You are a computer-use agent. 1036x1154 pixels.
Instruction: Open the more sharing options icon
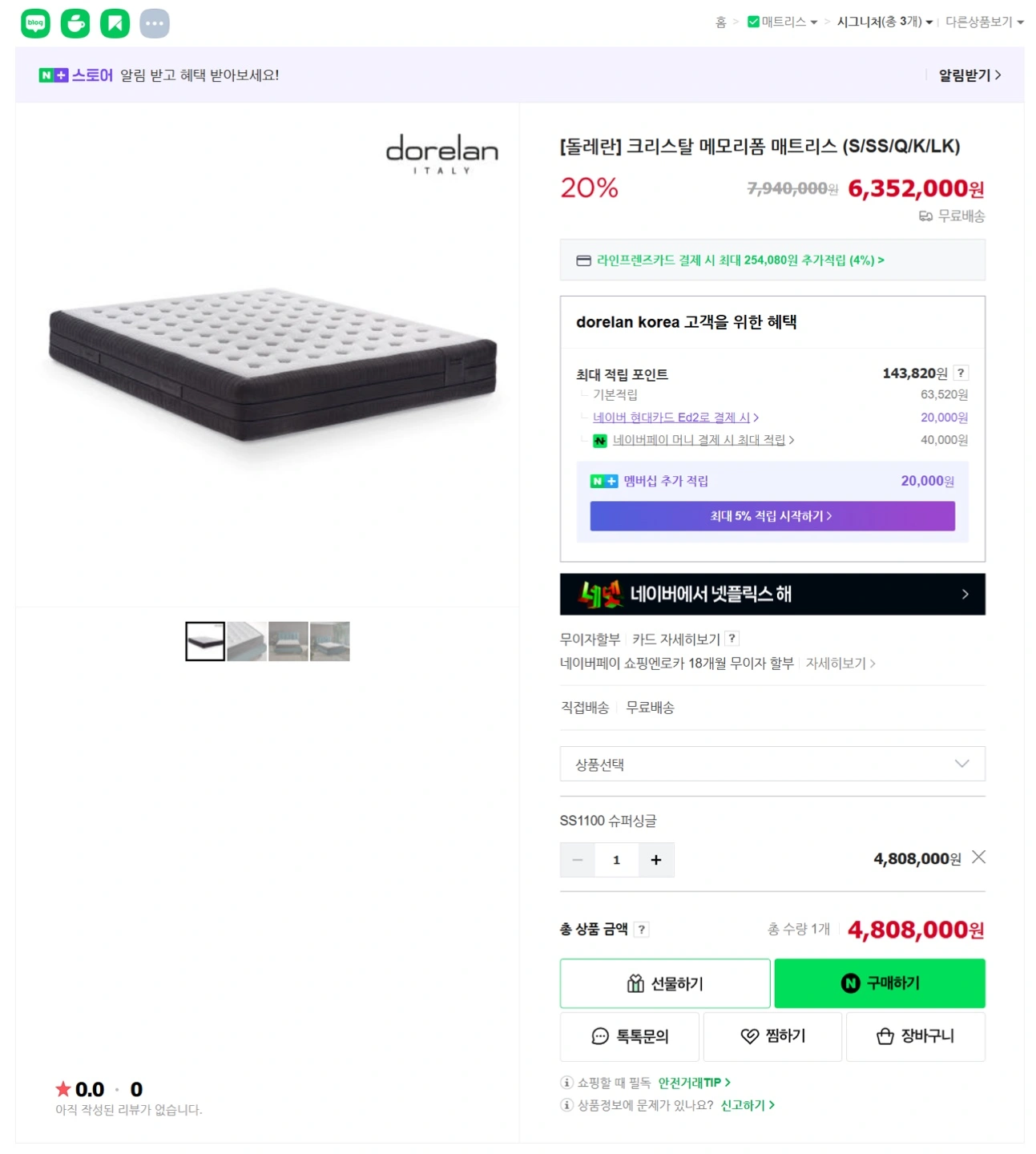[x=155, y=23]
